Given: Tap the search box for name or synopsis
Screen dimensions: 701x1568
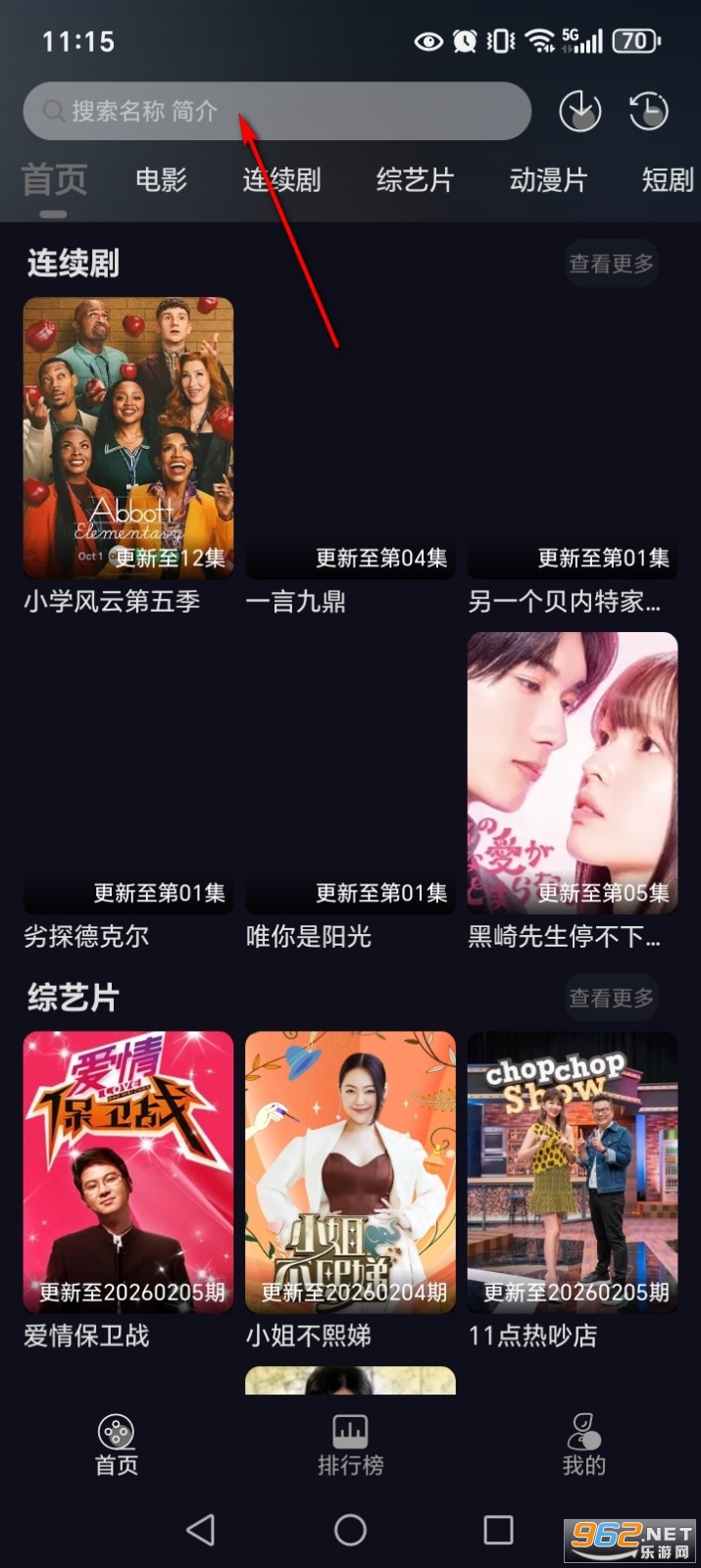Looking at the screenshot, I should tap(276, 111).
